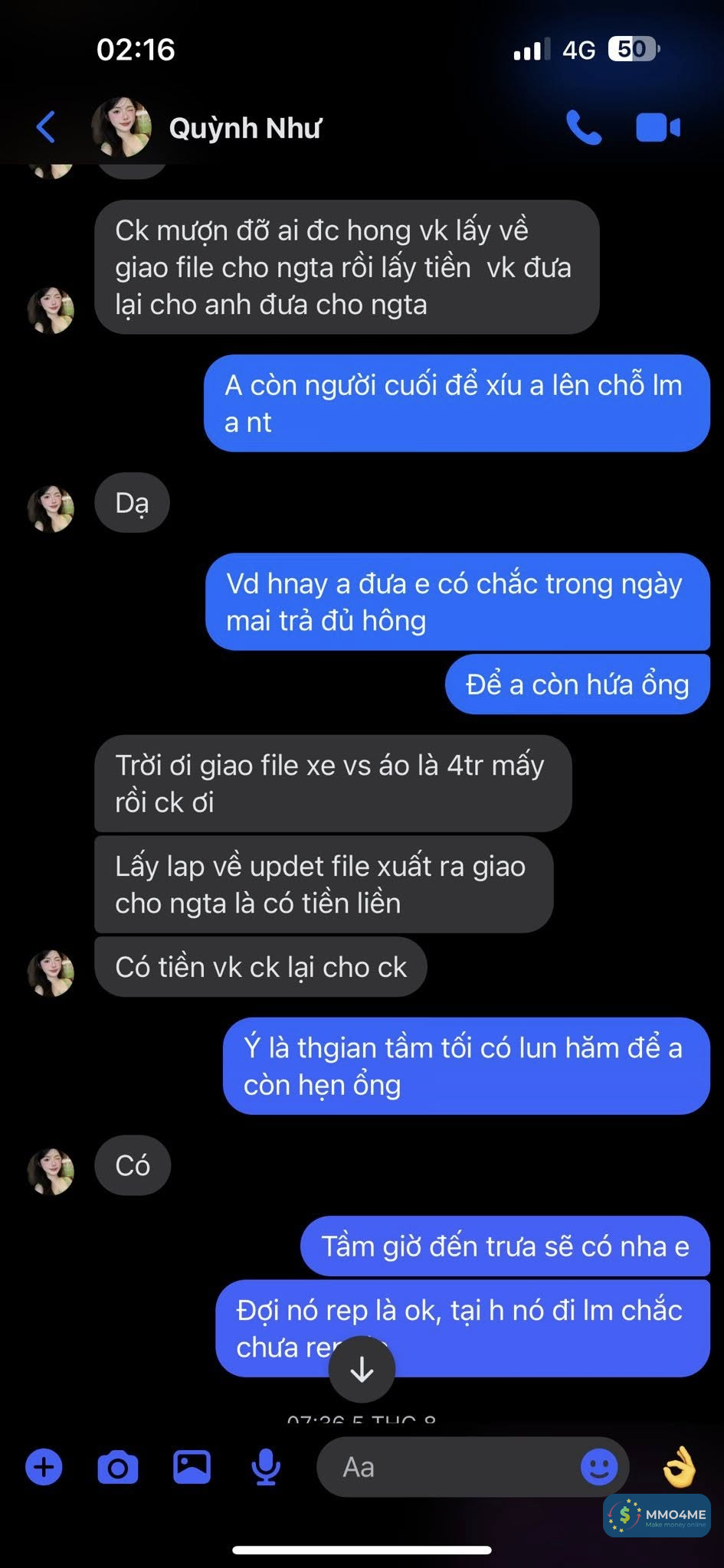Record a voice message with the microphone

click(x=266, y=1467)
